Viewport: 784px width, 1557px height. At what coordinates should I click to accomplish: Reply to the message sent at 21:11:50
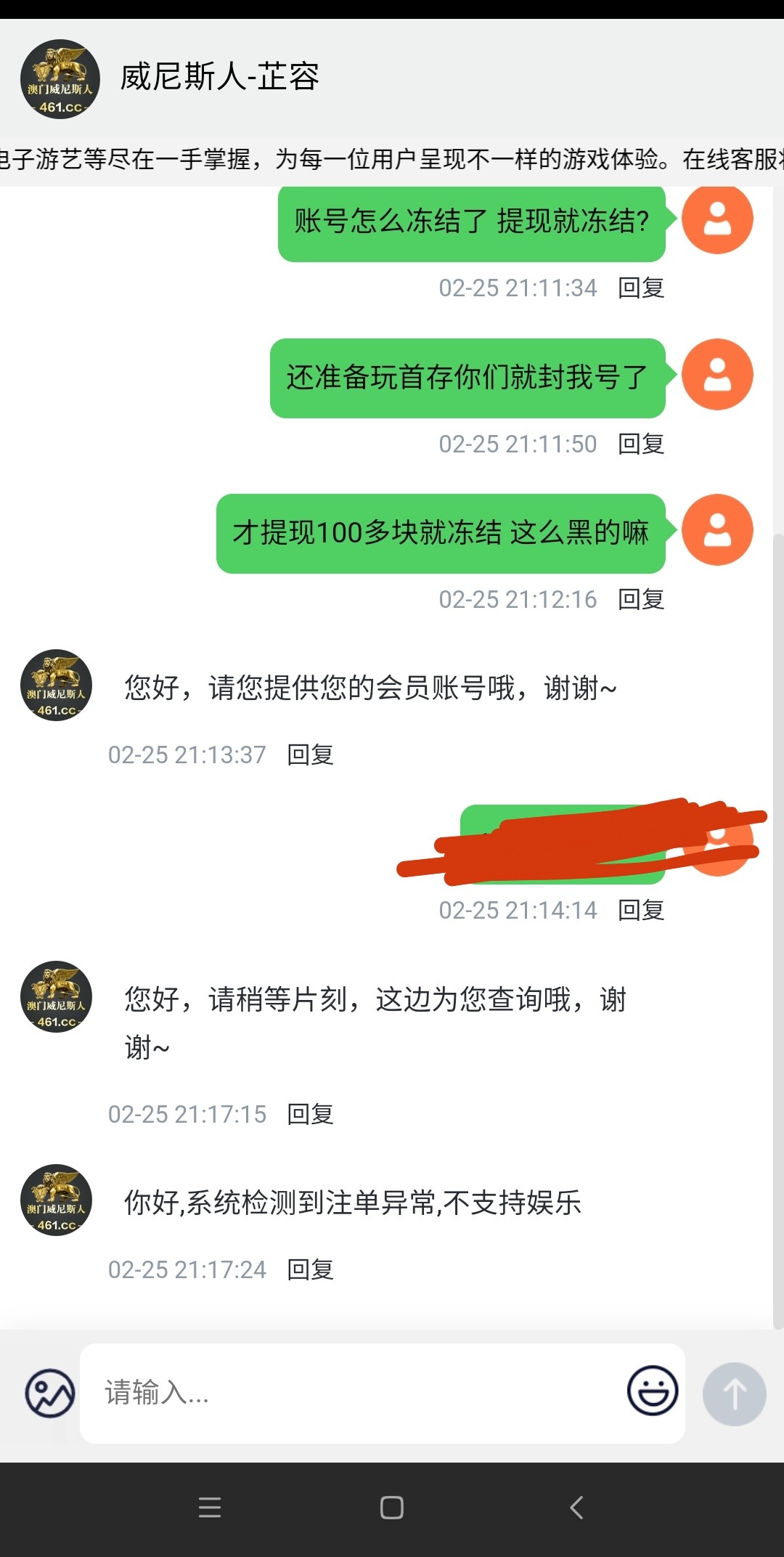click(641, 444)
